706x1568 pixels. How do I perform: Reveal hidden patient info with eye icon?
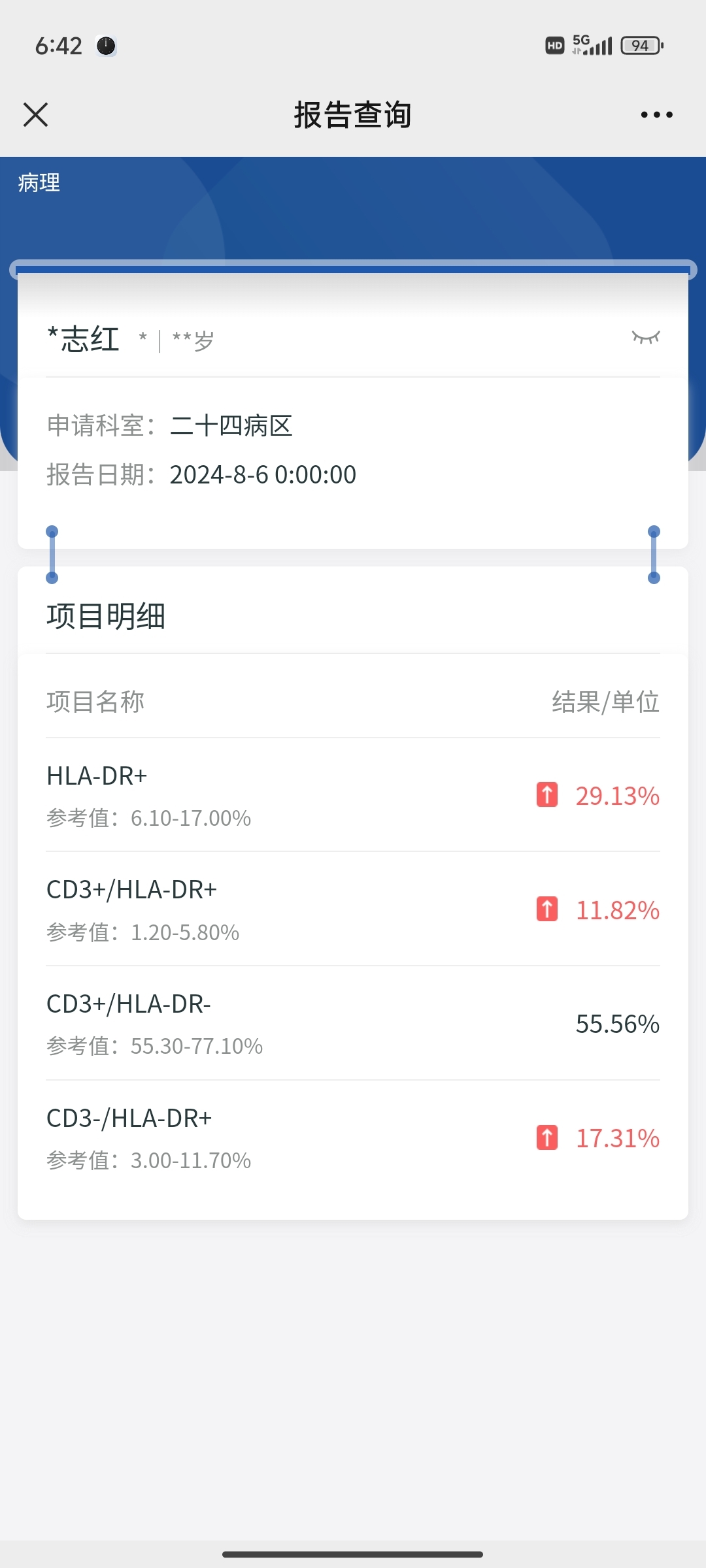[x=646, y=337]
